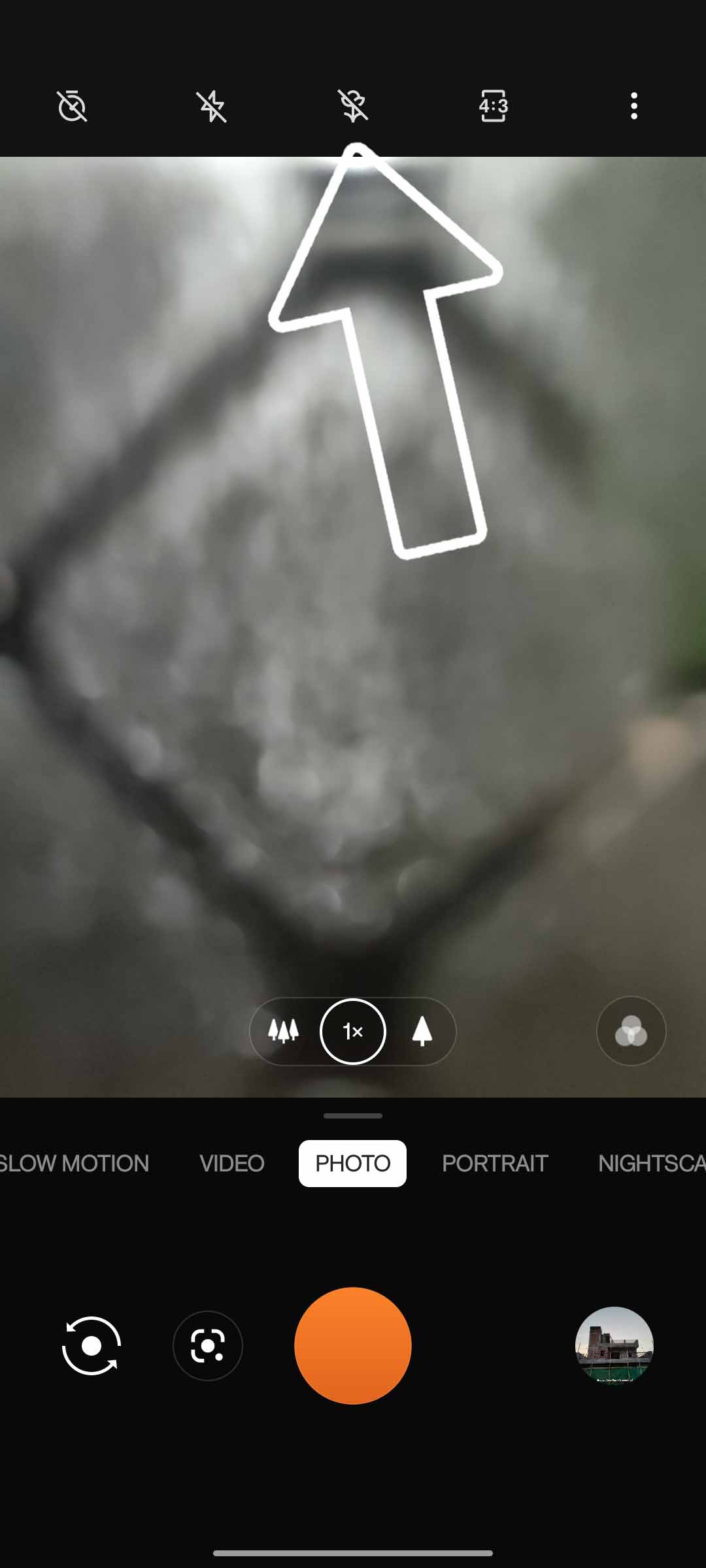Open the color filters button

pyautogui.click(x=631, y=1031)
